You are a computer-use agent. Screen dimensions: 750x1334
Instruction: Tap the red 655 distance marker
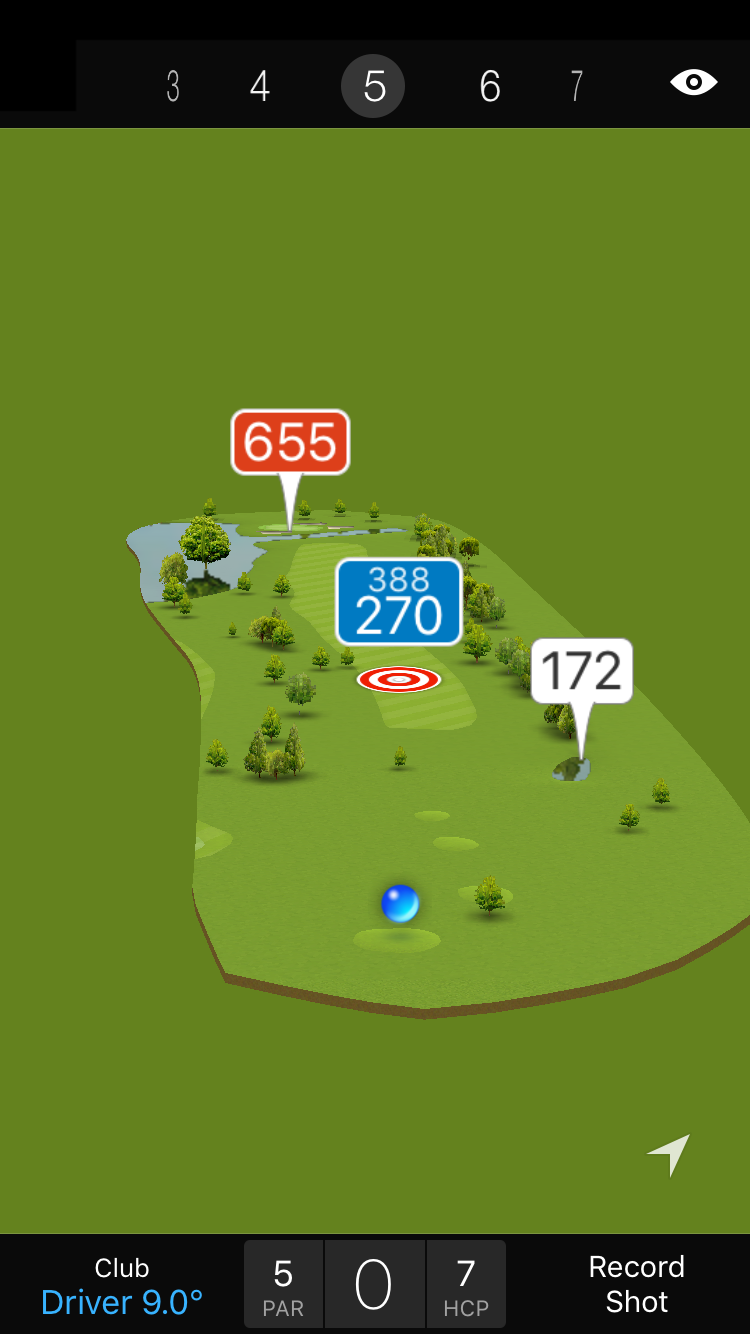tap(290, 441)
